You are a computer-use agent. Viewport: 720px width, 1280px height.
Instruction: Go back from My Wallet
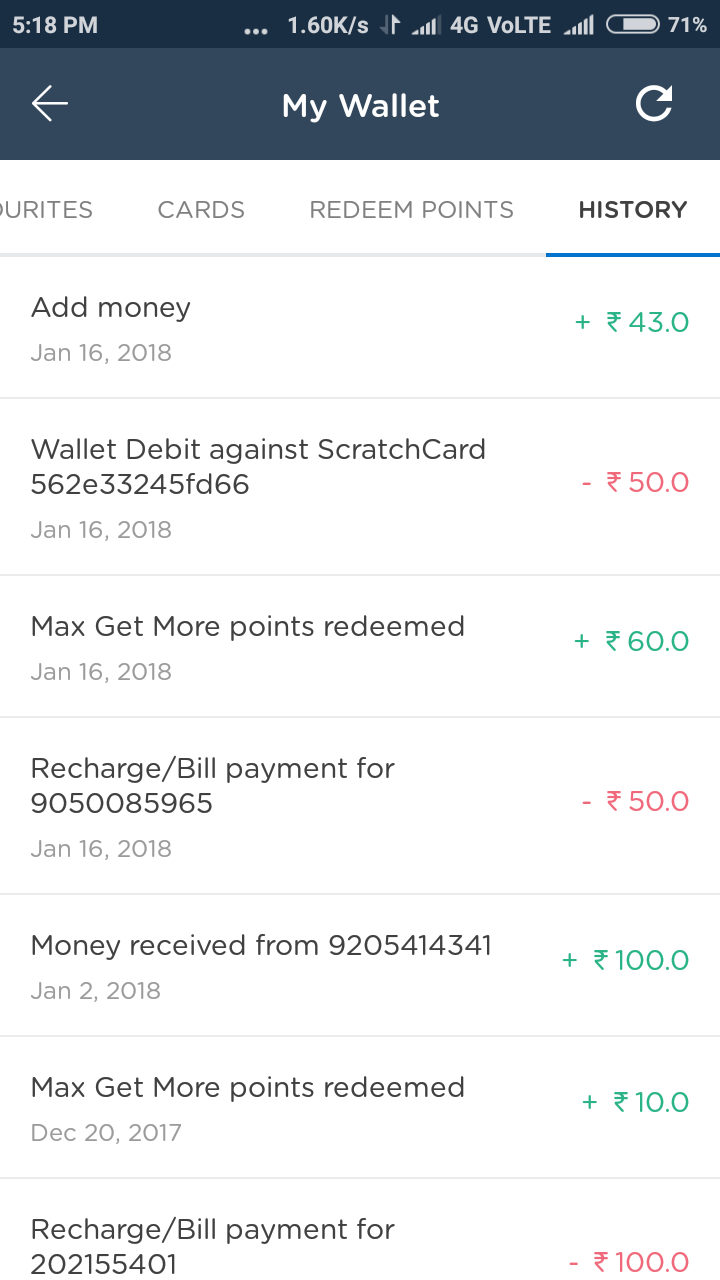[49, 104]
